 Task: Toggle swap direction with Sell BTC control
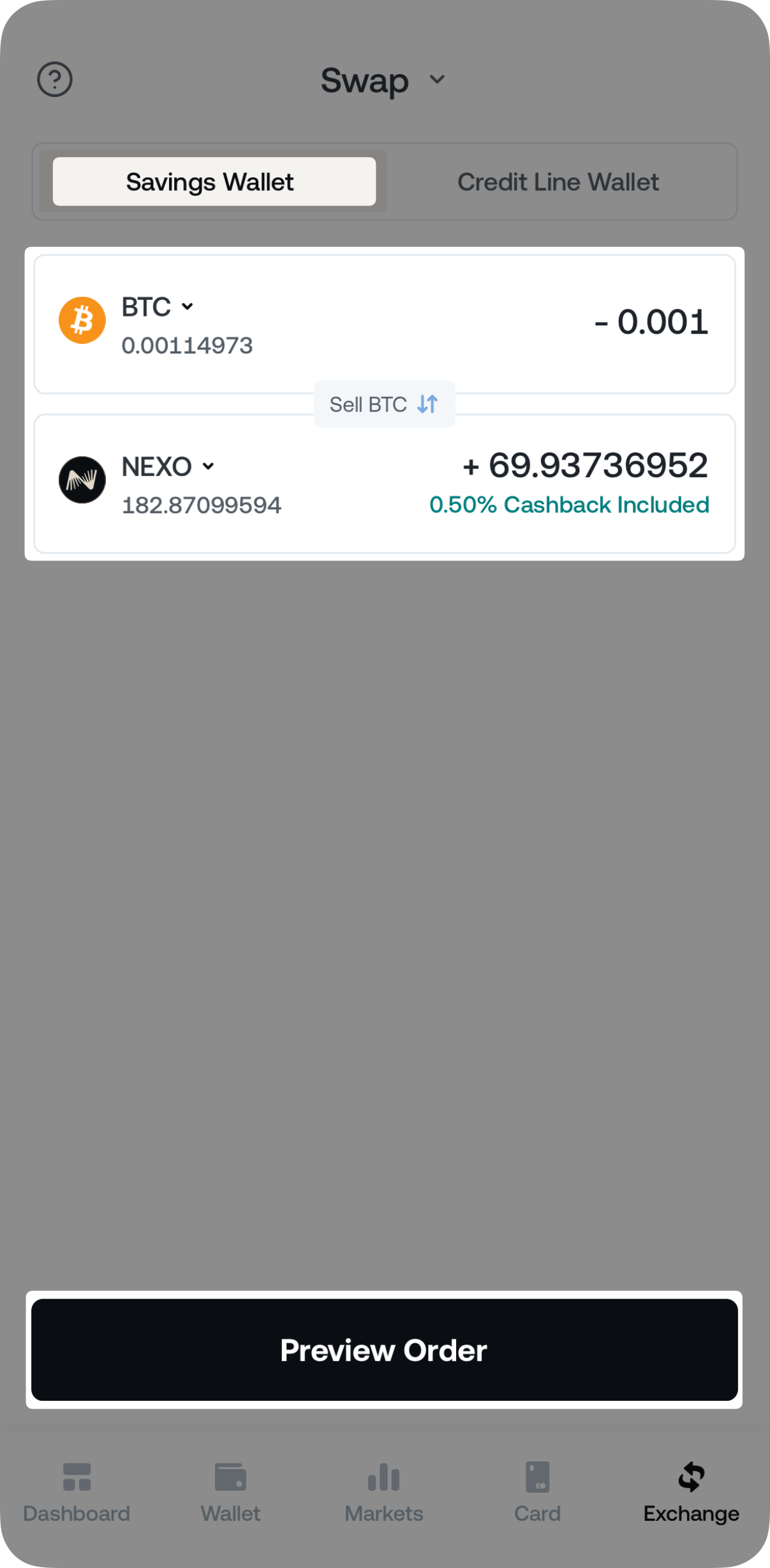tap(383, 404)
